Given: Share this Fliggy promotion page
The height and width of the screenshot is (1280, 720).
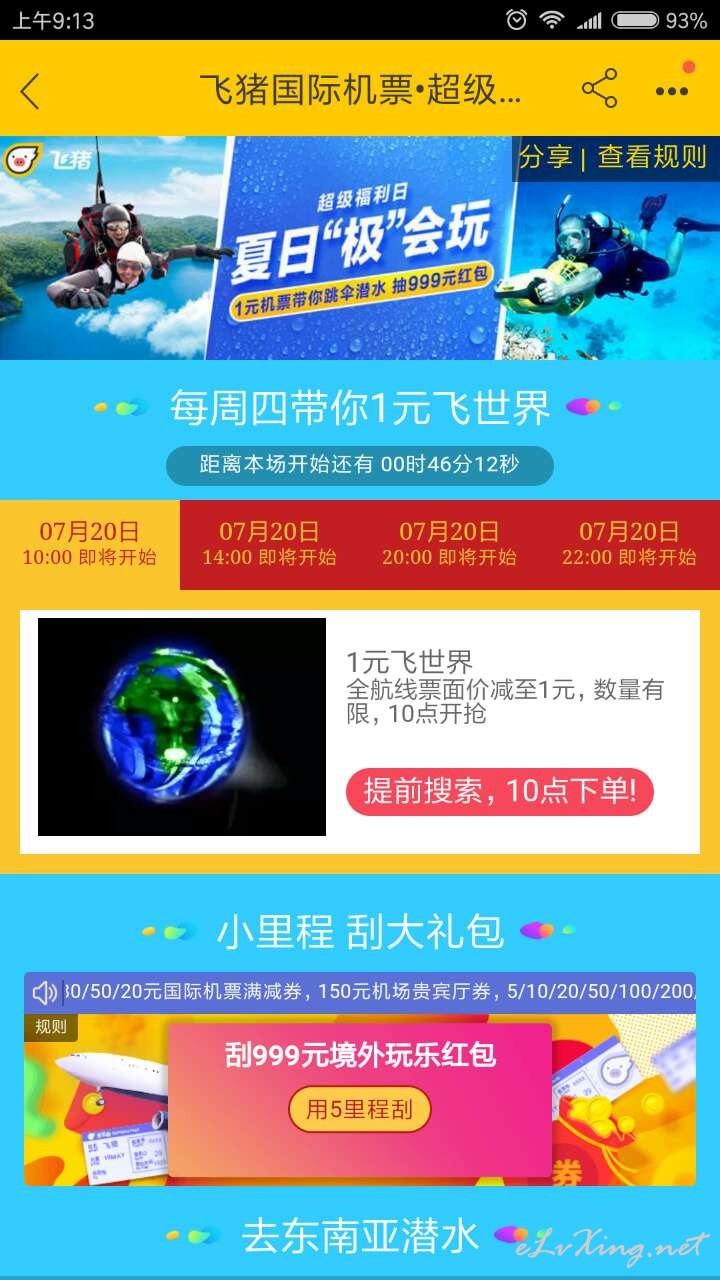Looking at the screenshot, I should click(x=599, y=89).
